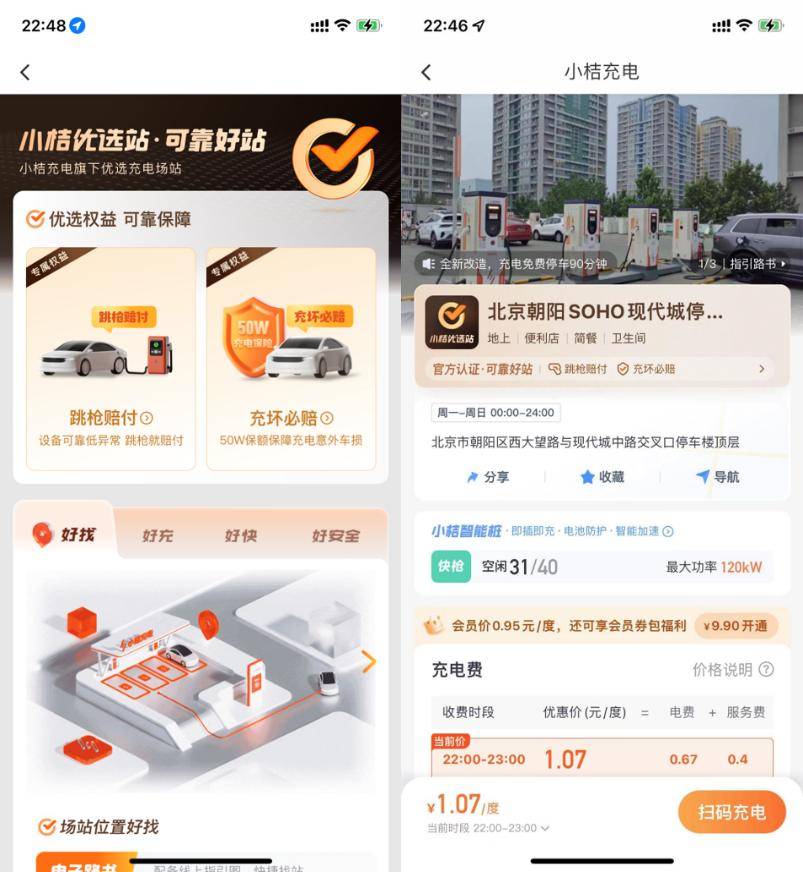Tap ¥9.90 开通 to activate membership
Screen dimensions: 803x872
point(735,626)
